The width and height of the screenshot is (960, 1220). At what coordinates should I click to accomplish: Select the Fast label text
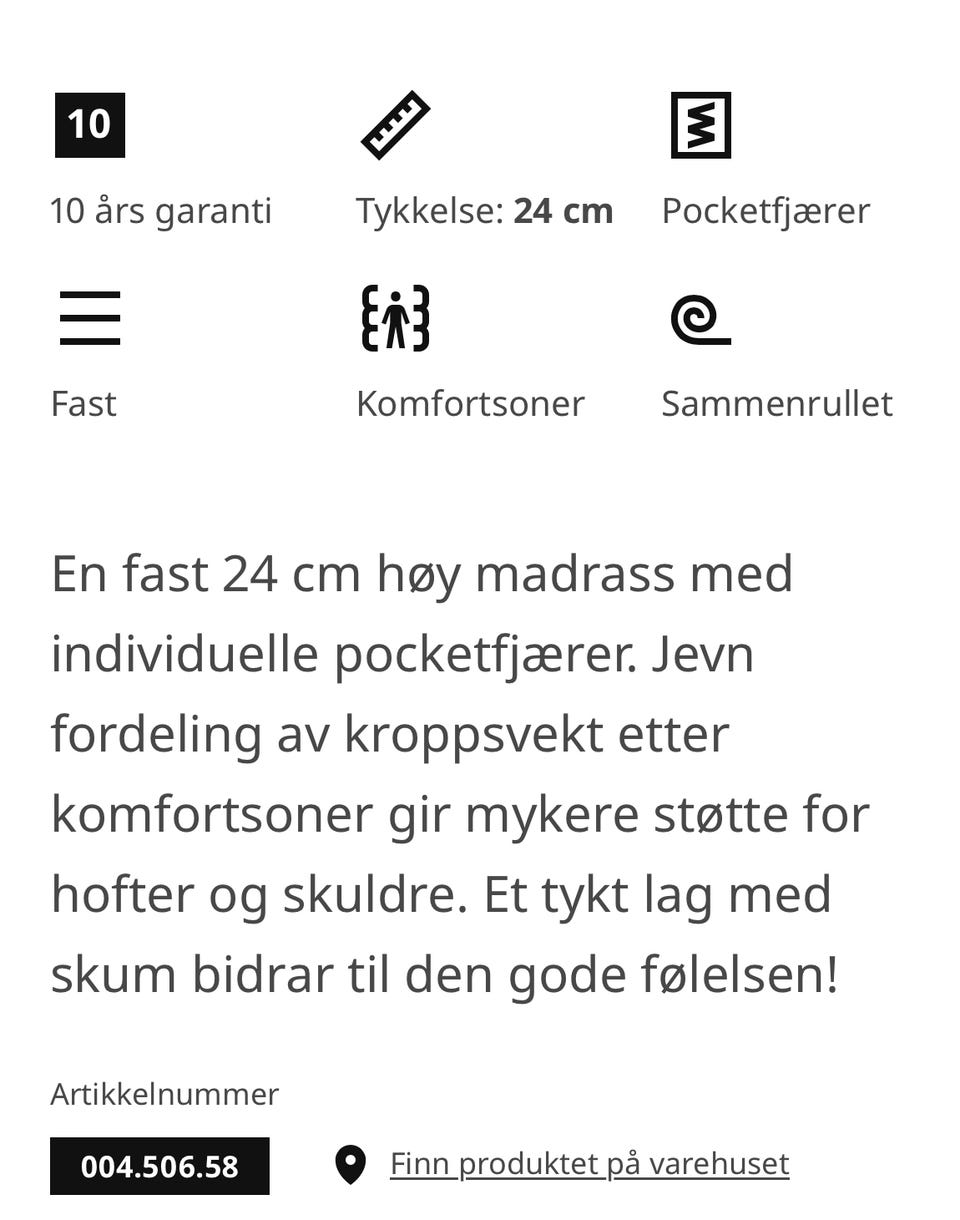coord(83,404)
